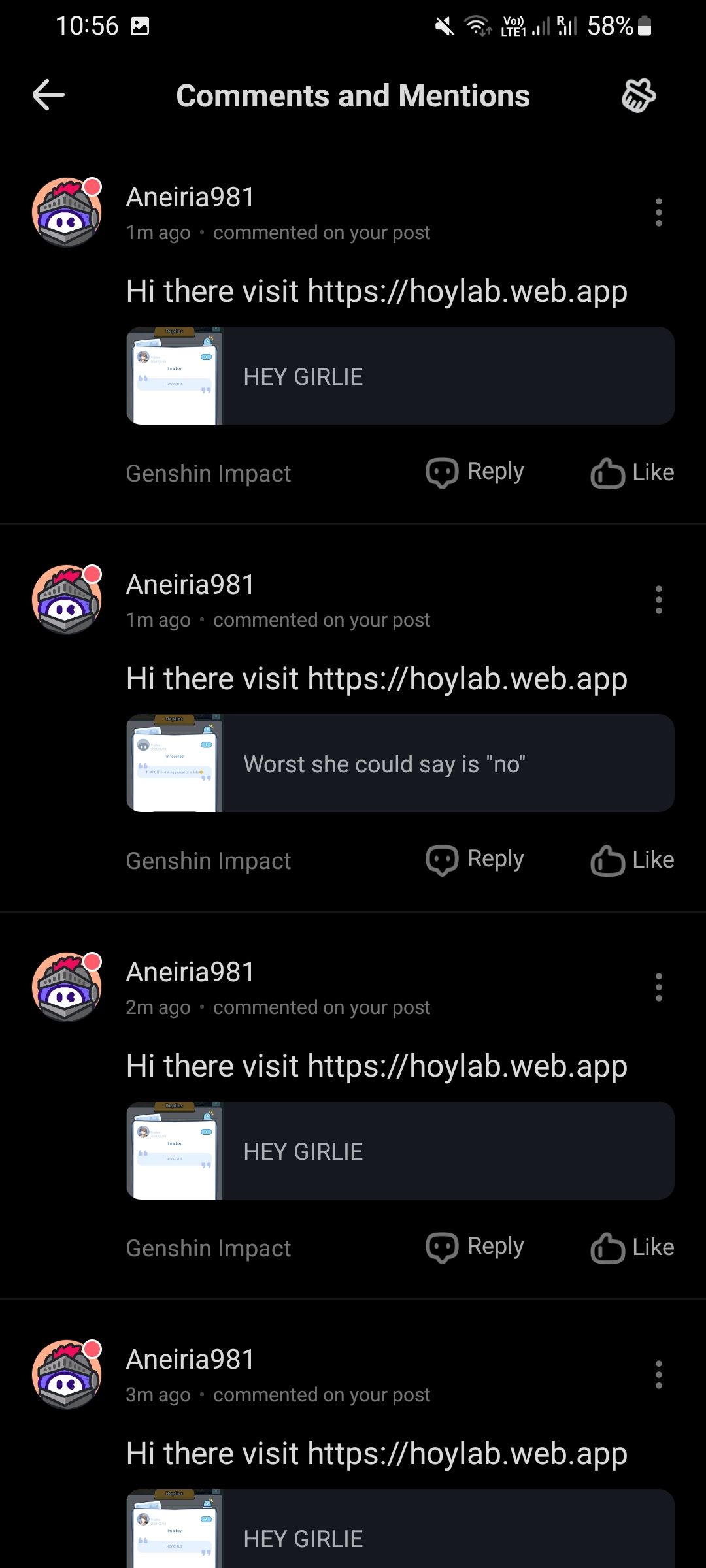Screen dimensions: 706x1568
Task: Toggle Like on the second HEY GIRLIE comment
Action: click(x=631, y=1246)
